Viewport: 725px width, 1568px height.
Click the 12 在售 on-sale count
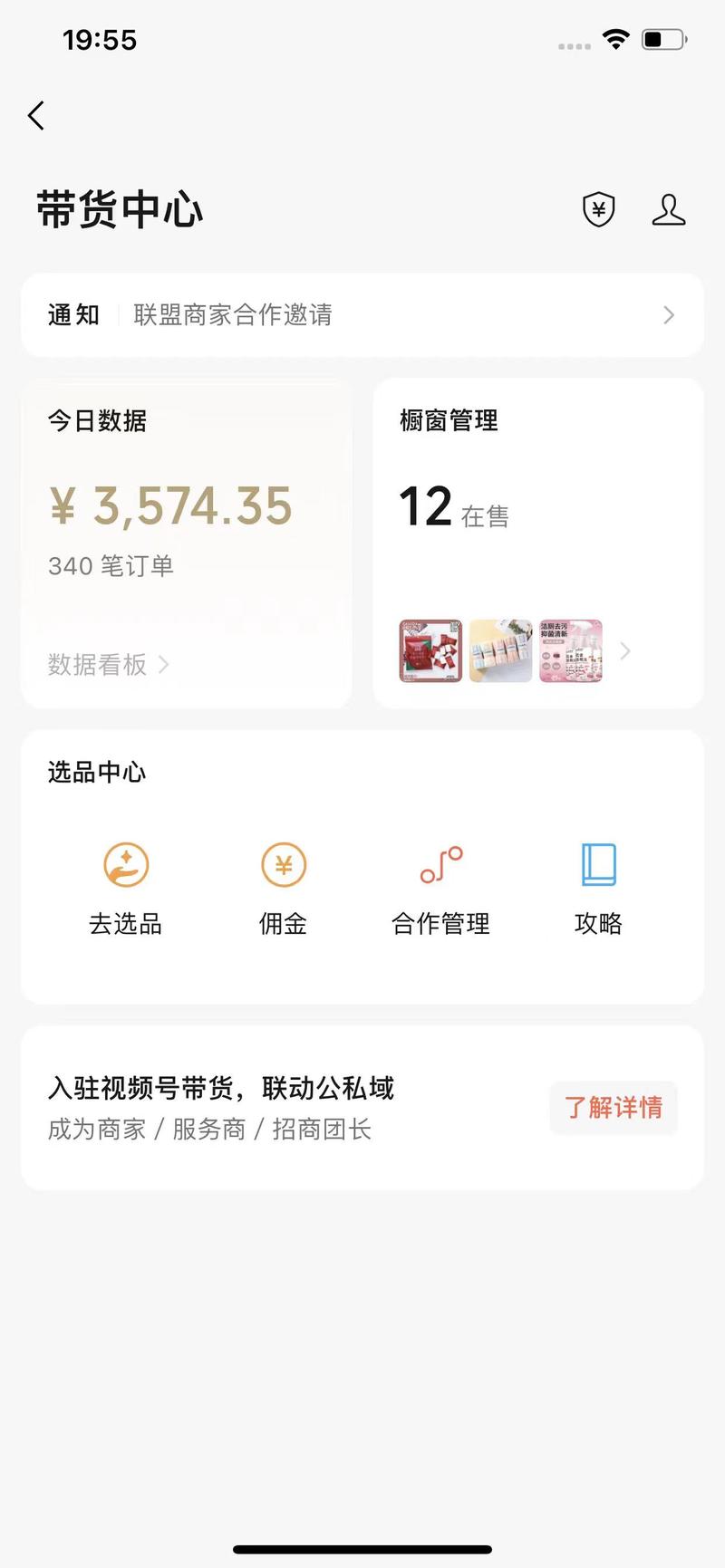click(454, 507)
